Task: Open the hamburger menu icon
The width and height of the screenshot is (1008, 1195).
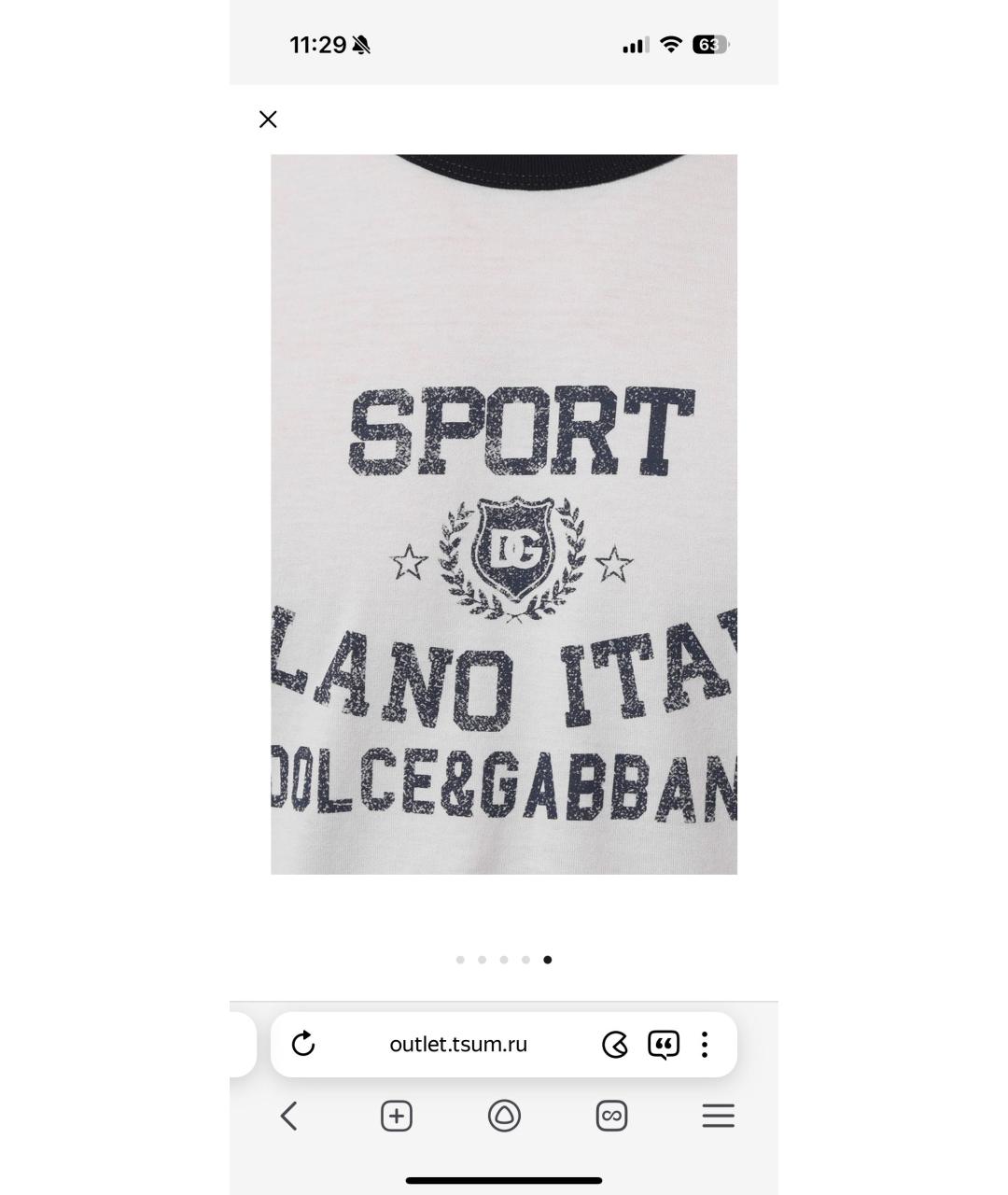Action: tap(718, 1116)
